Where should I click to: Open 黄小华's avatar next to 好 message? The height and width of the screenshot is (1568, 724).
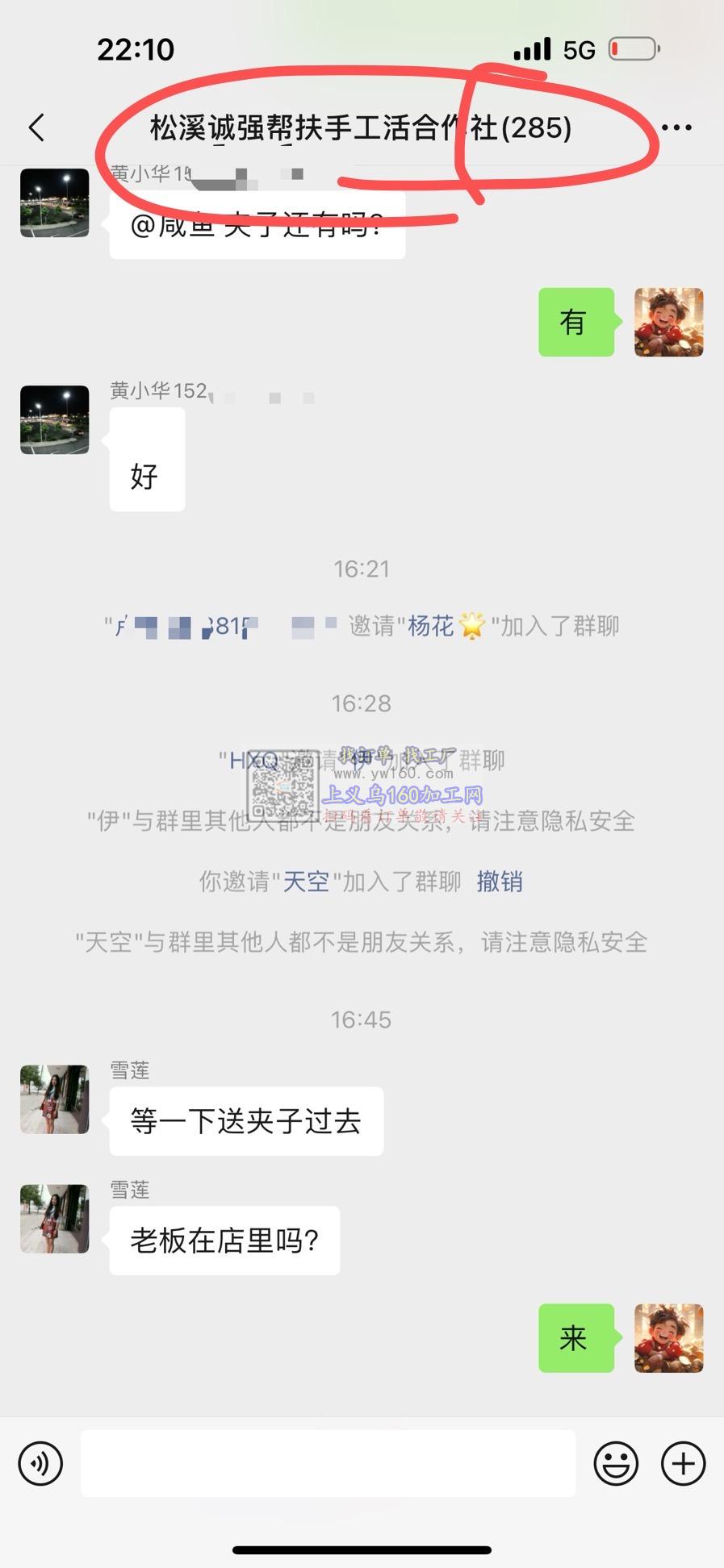point(54,419)
